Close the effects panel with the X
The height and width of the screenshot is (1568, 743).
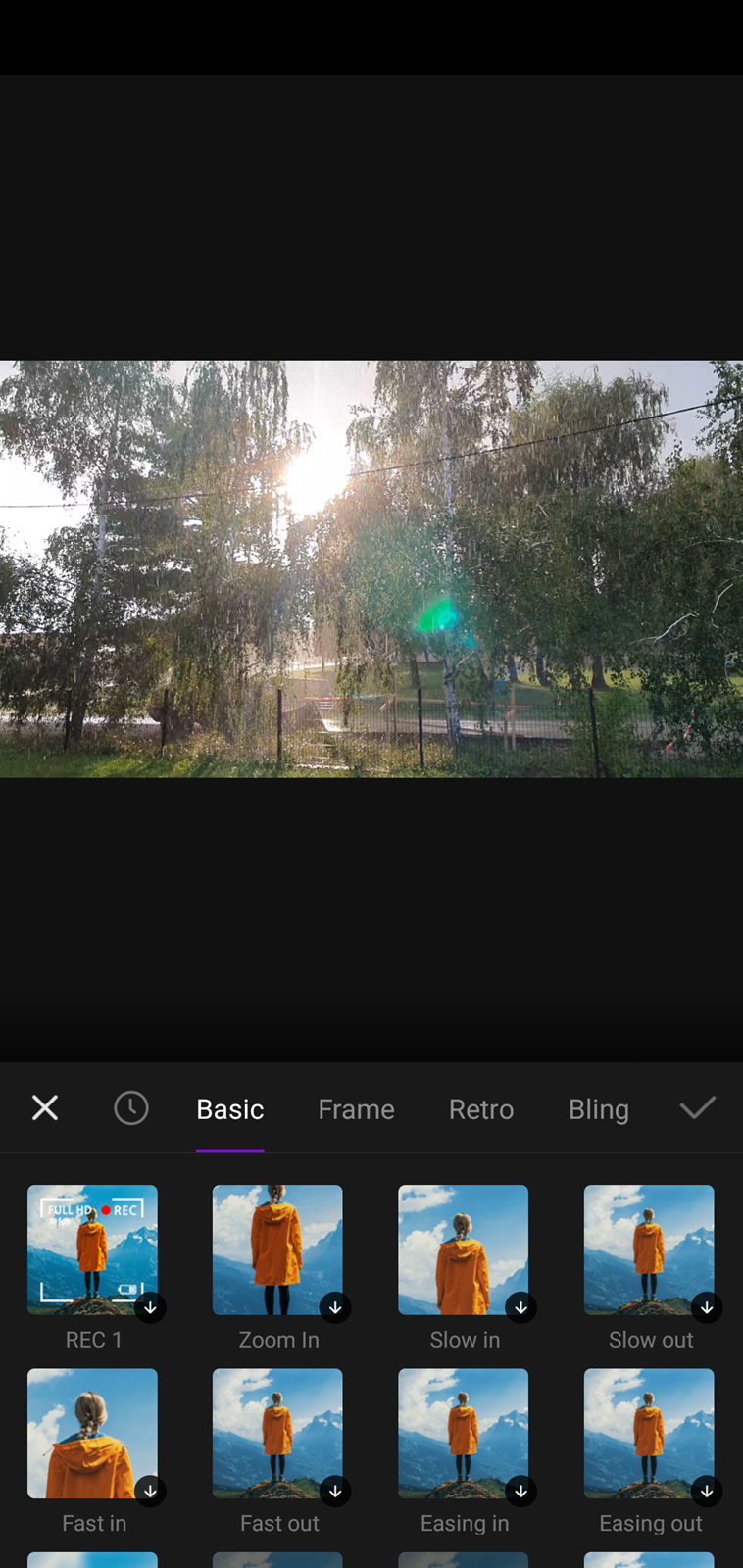tap(45, 1108)
